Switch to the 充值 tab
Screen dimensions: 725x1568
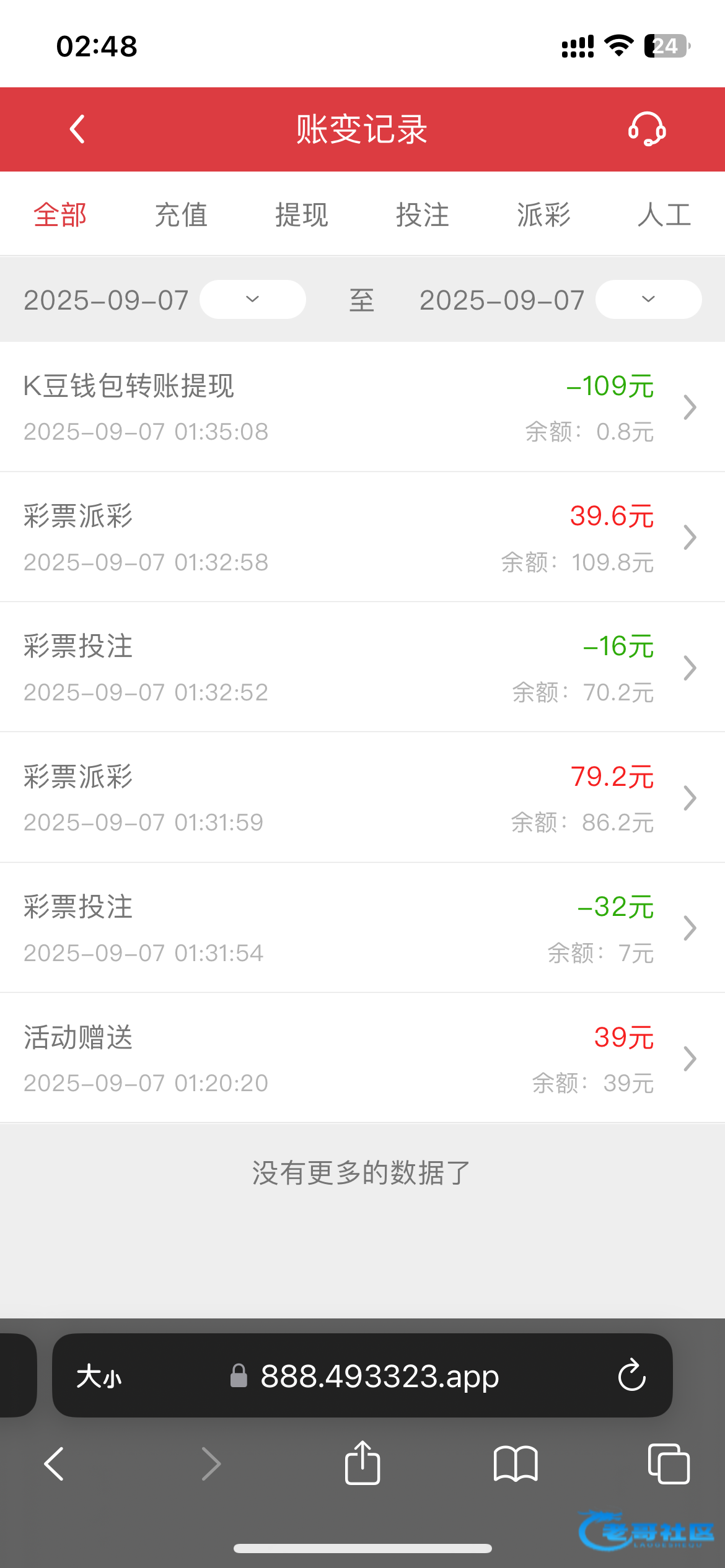pyautogui.click(x=180, y=215)
